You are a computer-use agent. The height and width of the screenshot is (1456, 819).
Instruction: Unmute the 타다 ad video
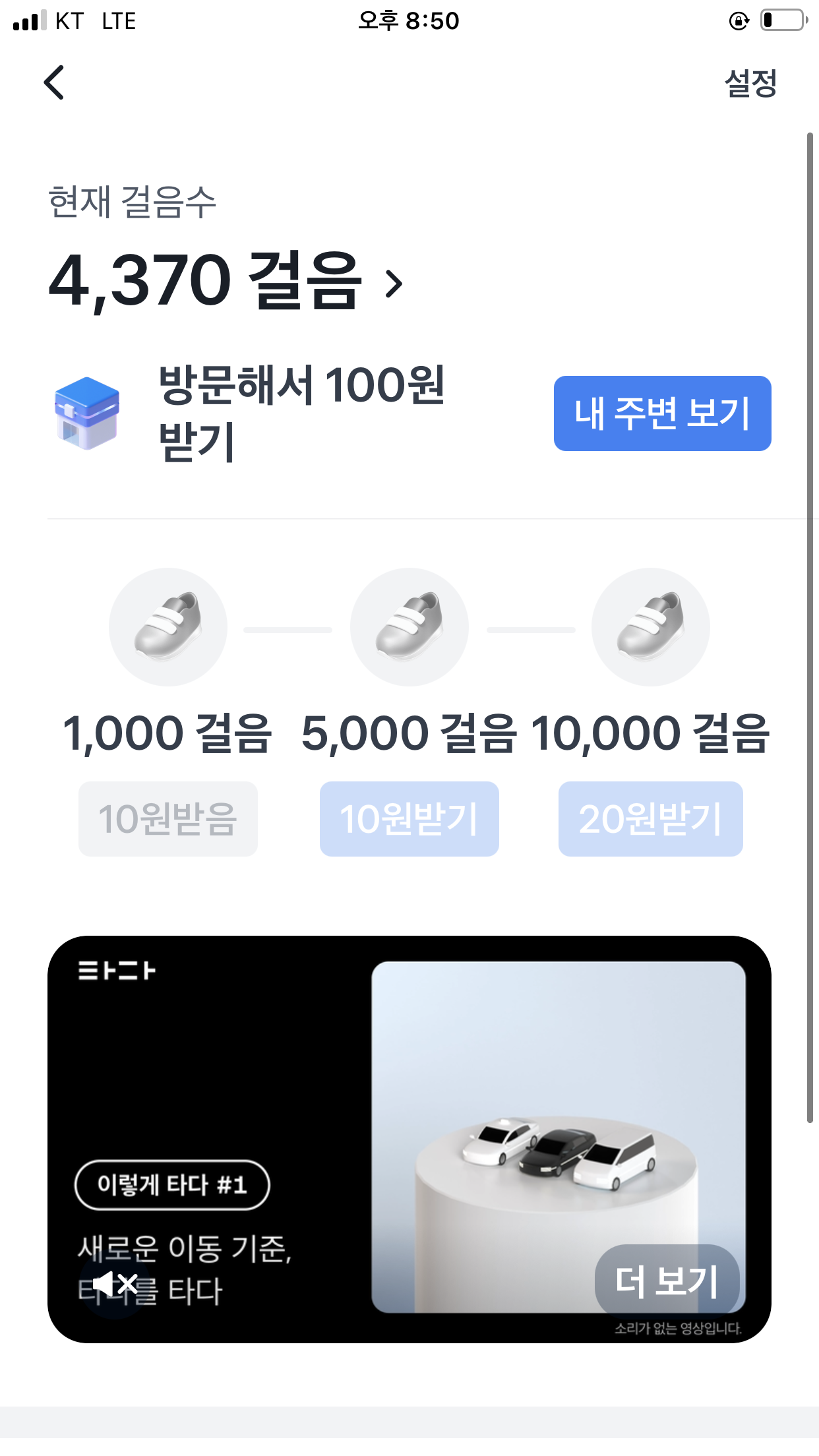115,1283
